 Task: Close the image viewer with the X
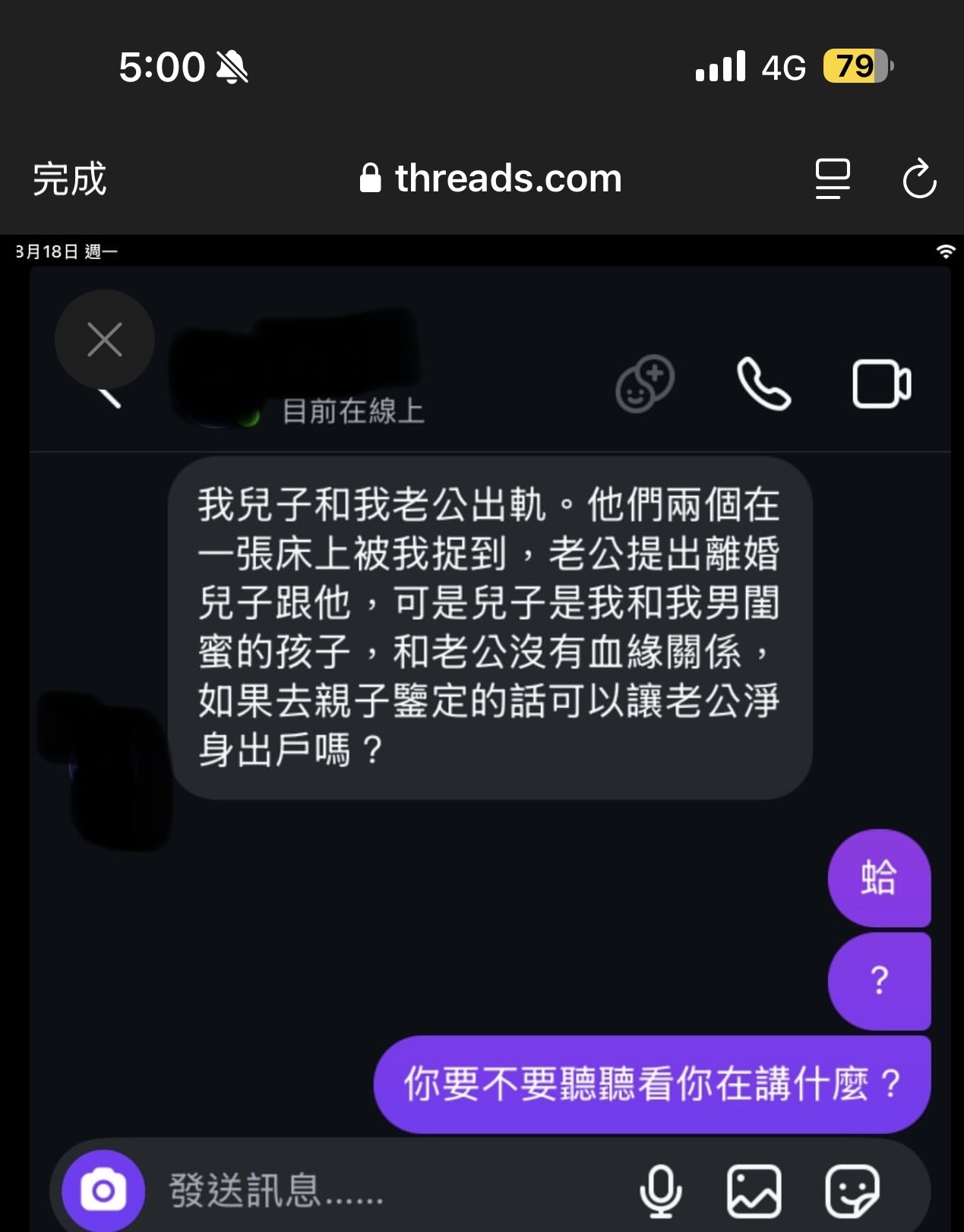coord(105,340)
